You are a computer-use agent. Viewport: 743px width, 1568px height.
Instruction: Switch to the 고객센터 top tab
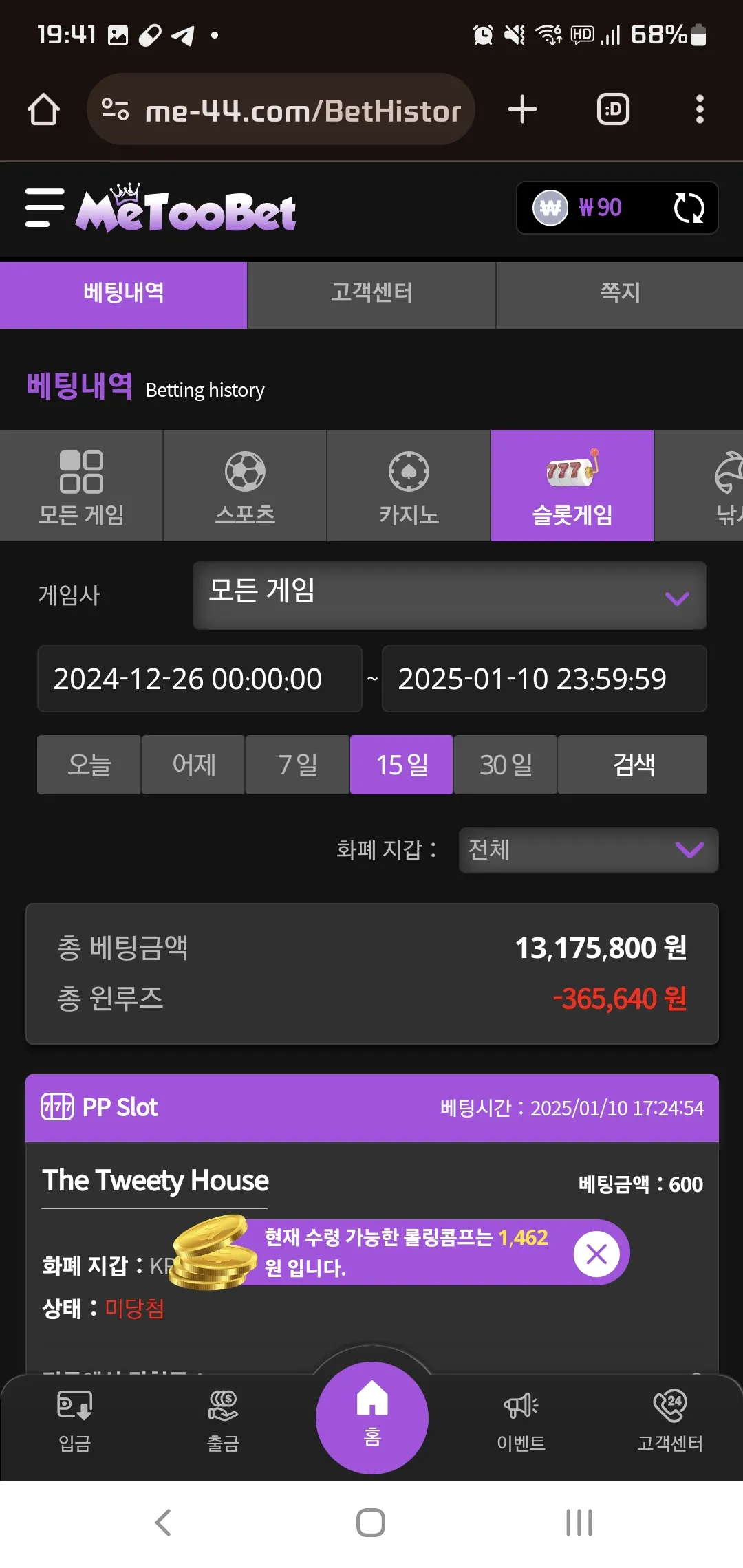click(x=371, y=293)
